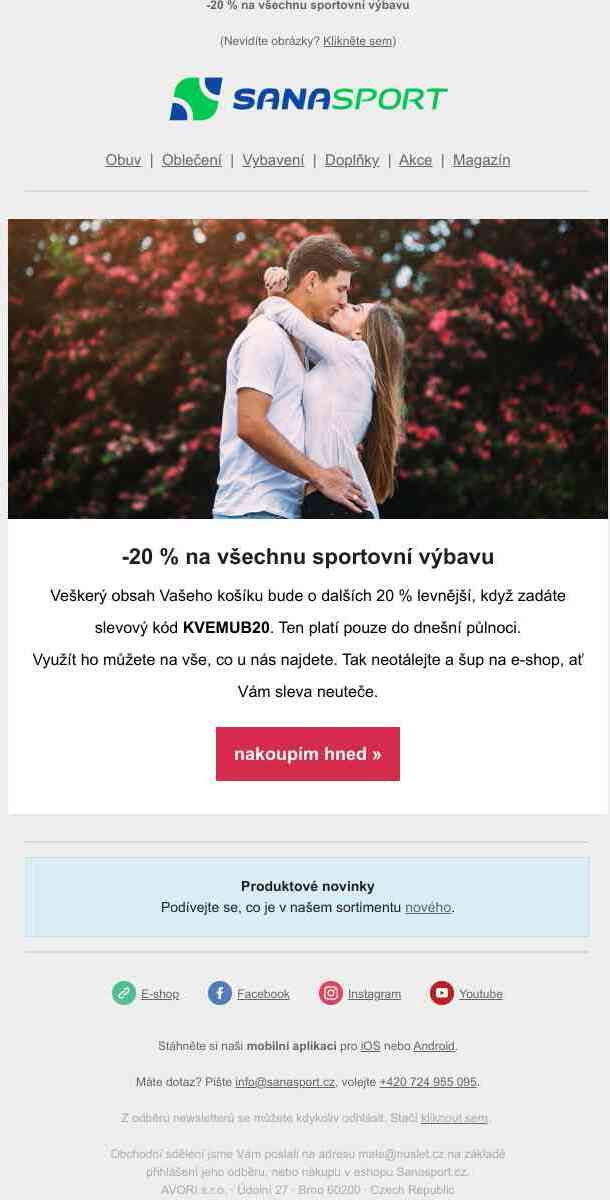Open the Obuv category link
This screenshot has height=1200, width=610.
coord(123,160)
